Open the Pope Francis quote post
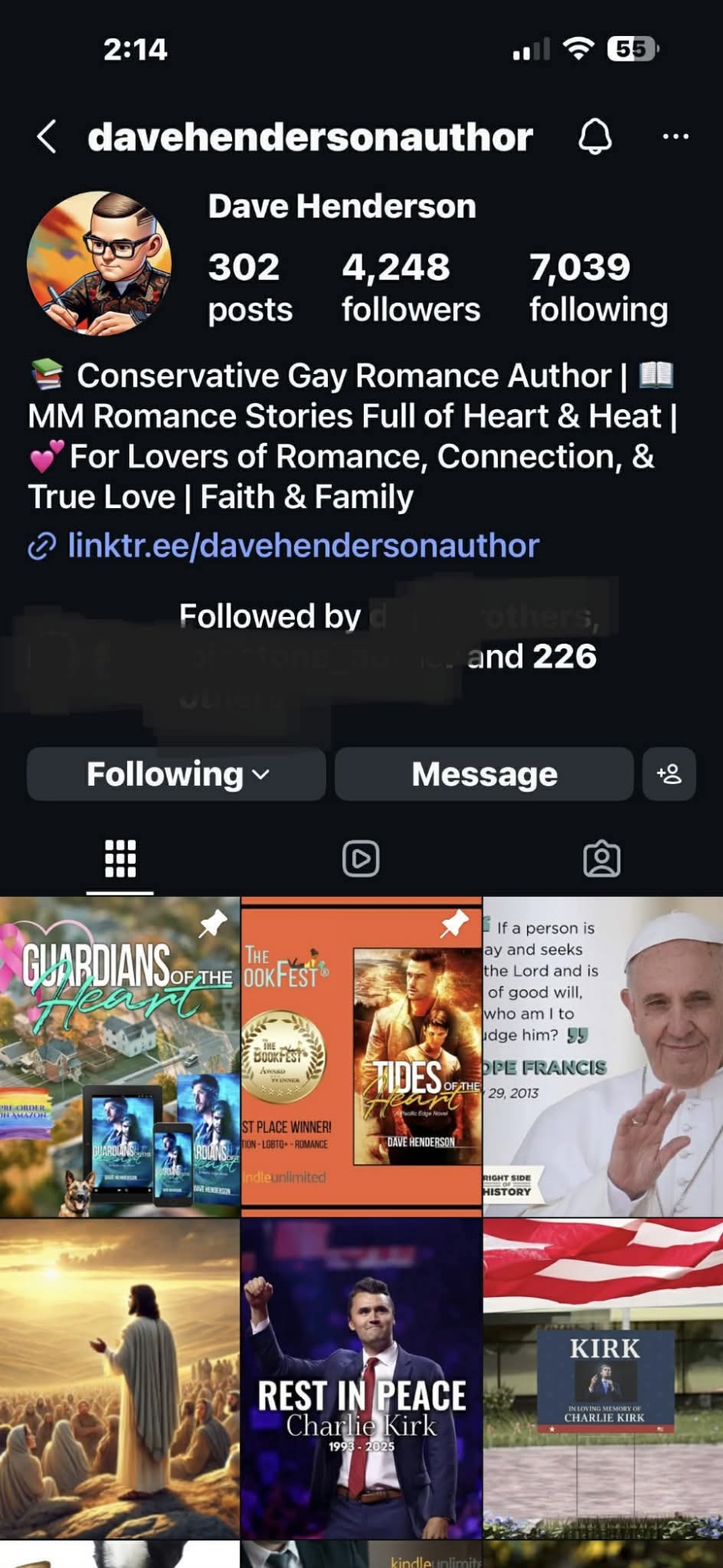The image size is (723, 1568). click(602, 1057)
